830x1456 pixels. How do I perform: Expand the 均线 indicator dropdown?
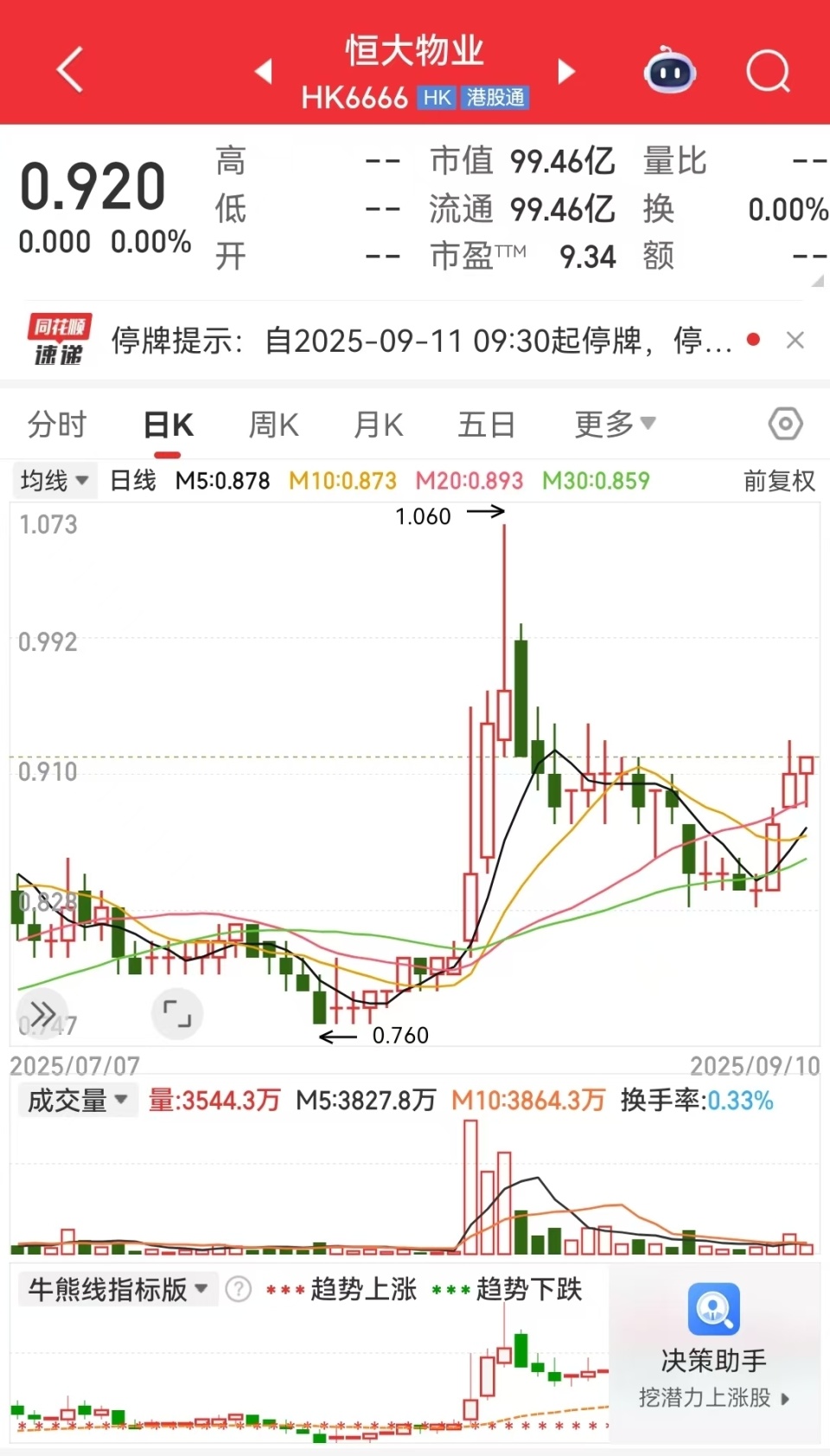coord(54,481)
